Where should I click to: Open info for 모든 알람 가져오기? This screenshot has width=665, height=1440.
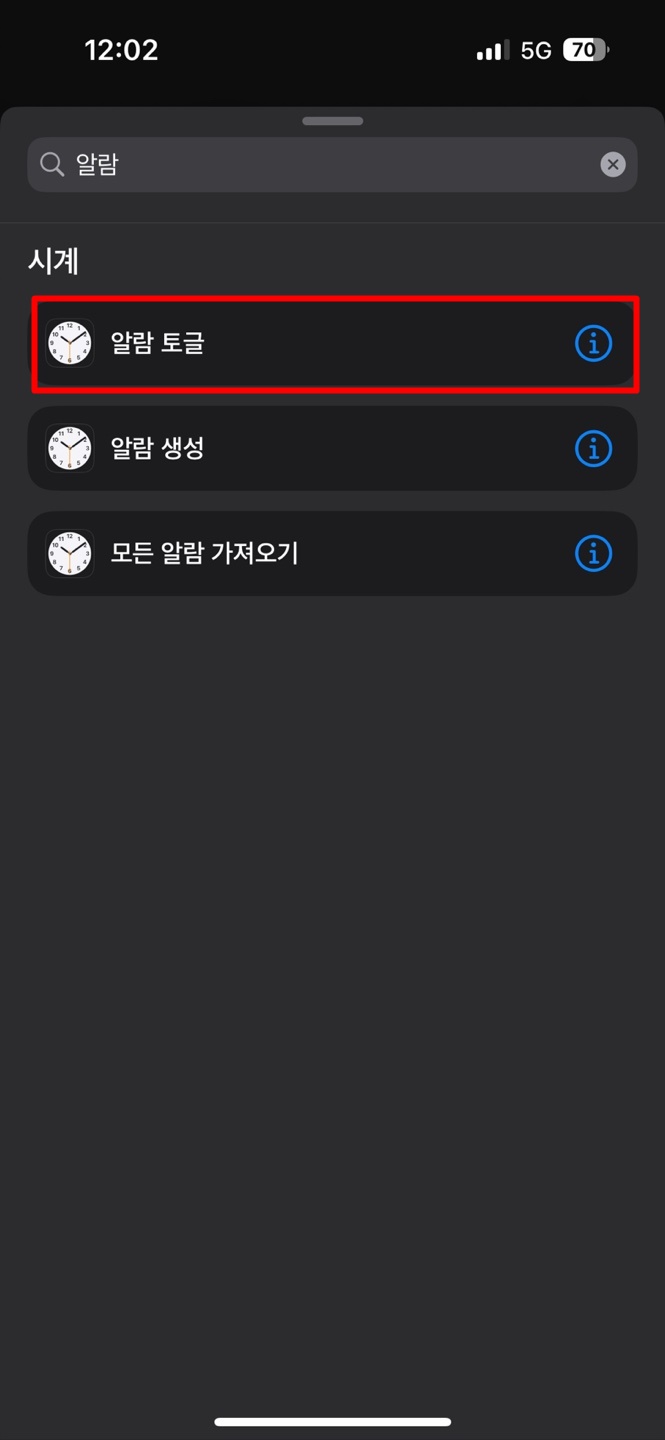coord(593,553)
